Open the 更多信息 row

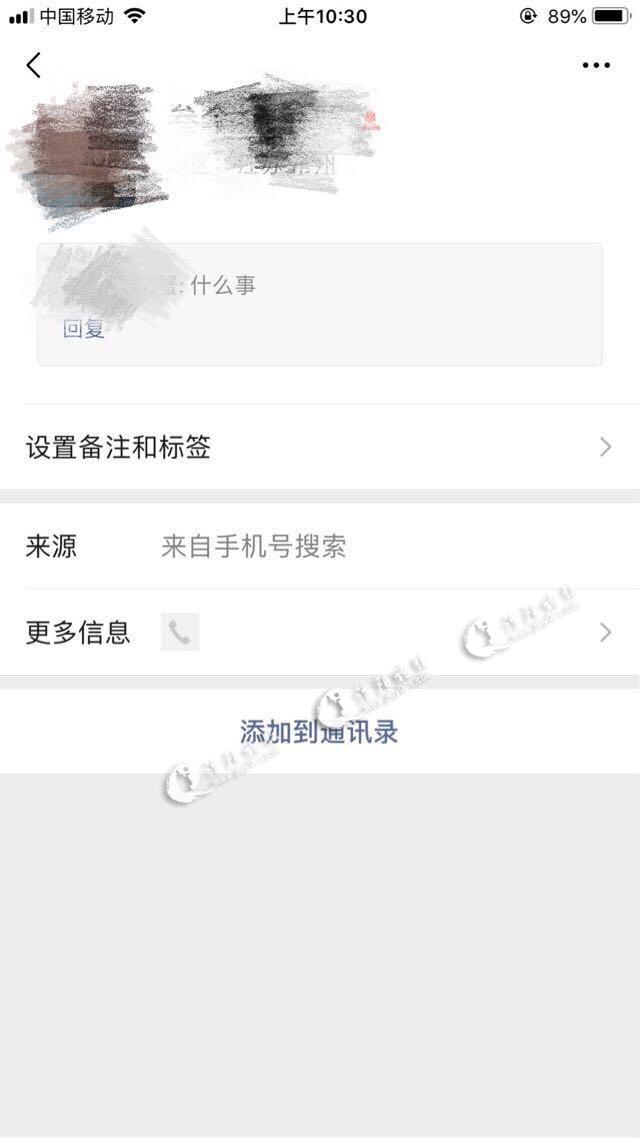[x=319, y=632]
